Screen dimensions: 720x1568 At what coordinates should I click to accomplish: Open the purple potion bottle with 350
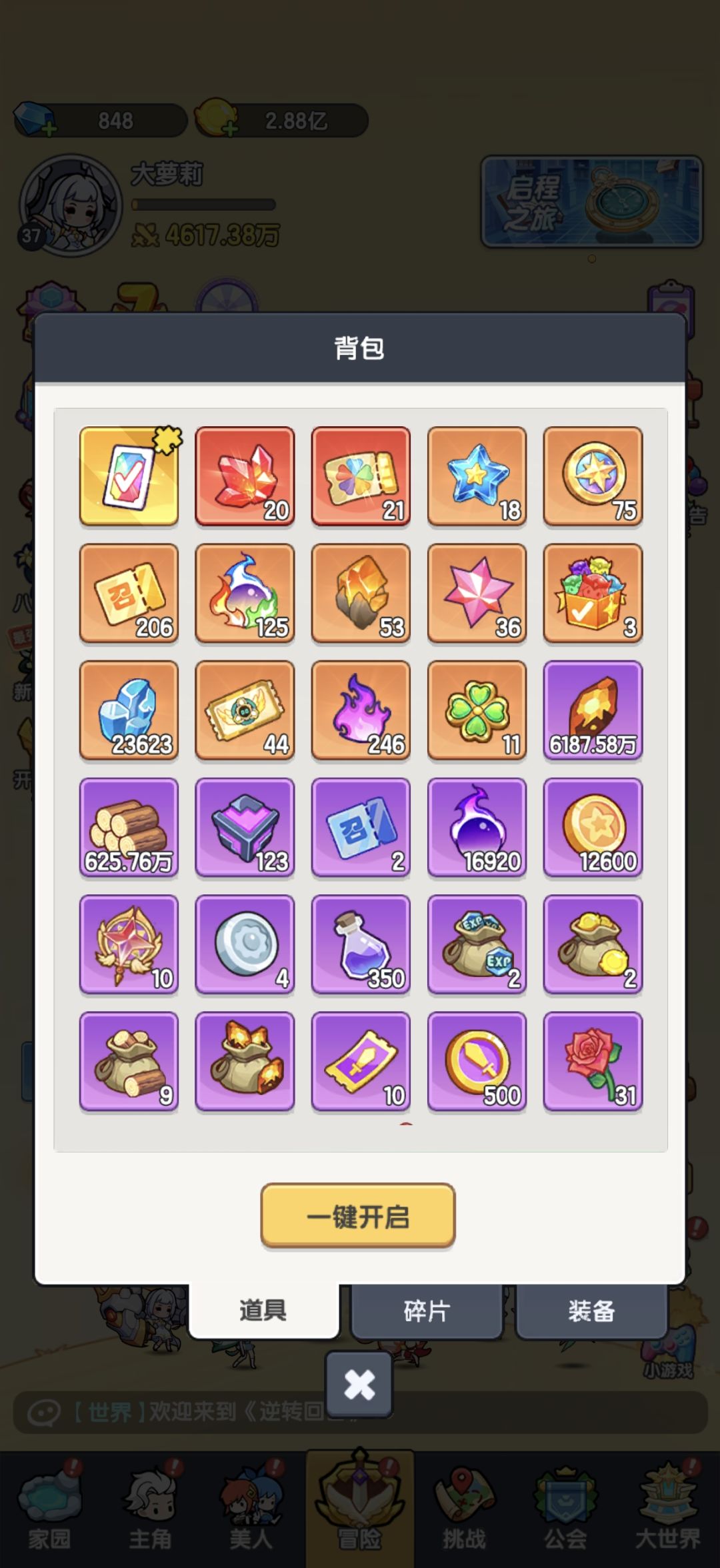point(361,944)
